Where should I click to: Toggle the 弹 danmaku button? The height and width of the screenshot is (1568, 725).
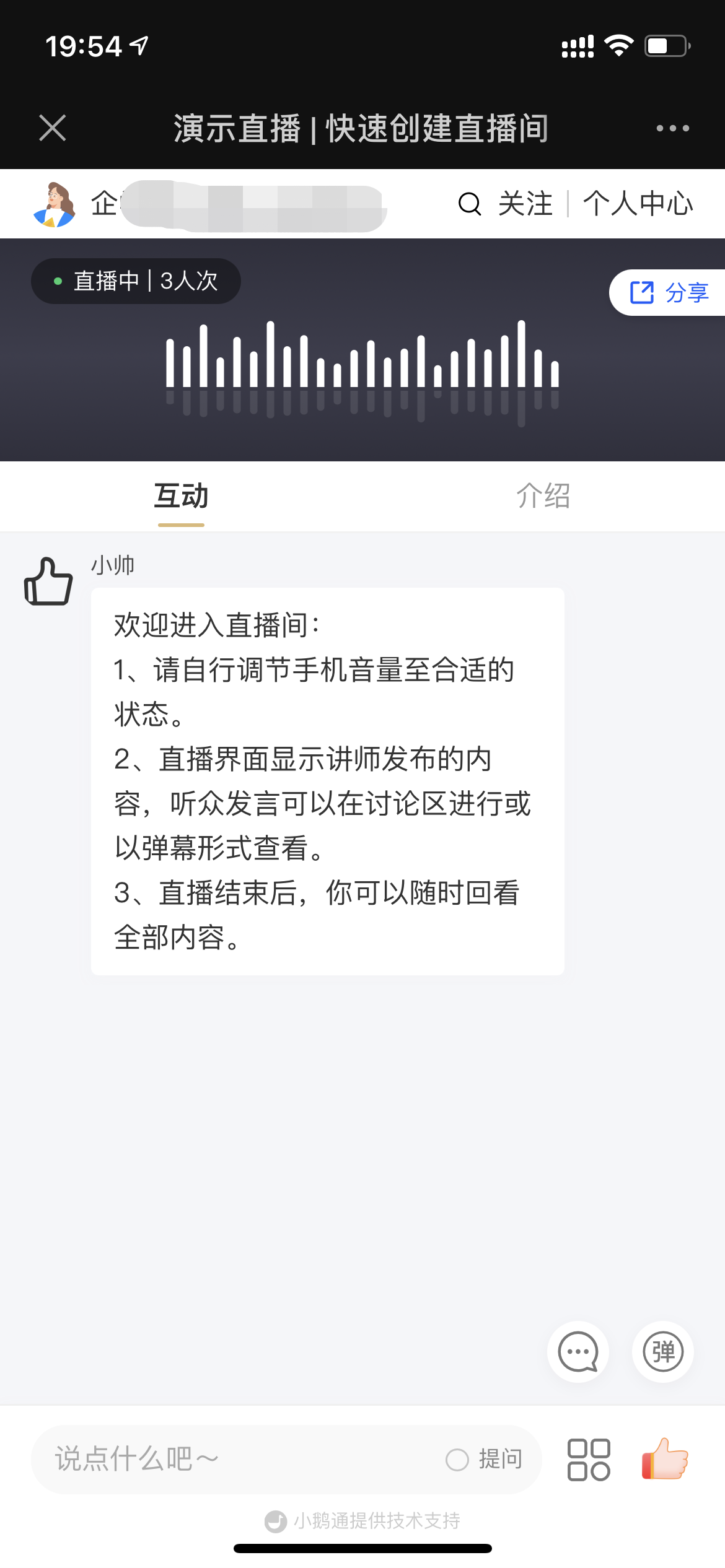tap(663, 1352)
